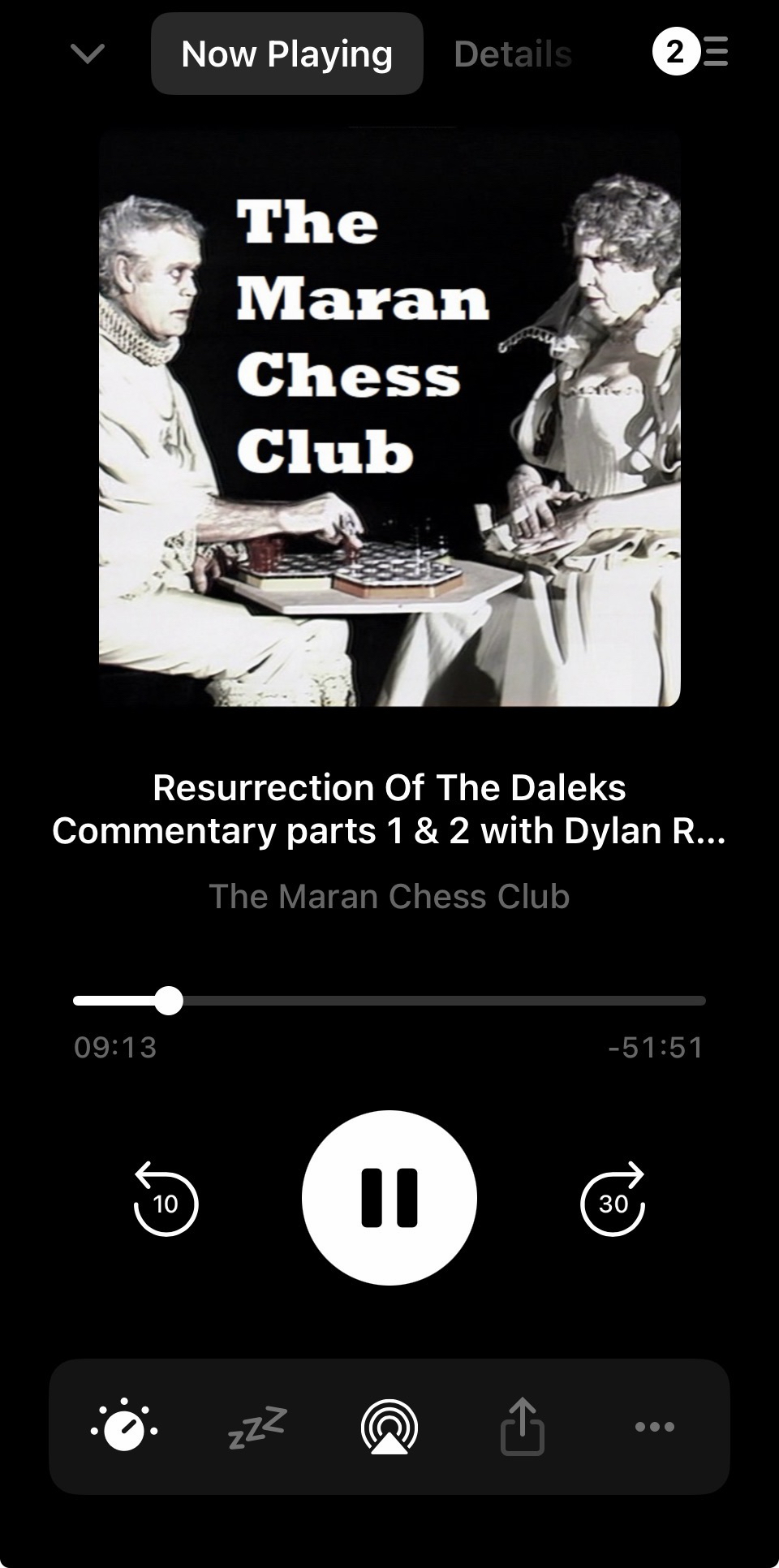Share this episode
The width and height of the screenshot is (779, 1568).
click(522, 1426)
